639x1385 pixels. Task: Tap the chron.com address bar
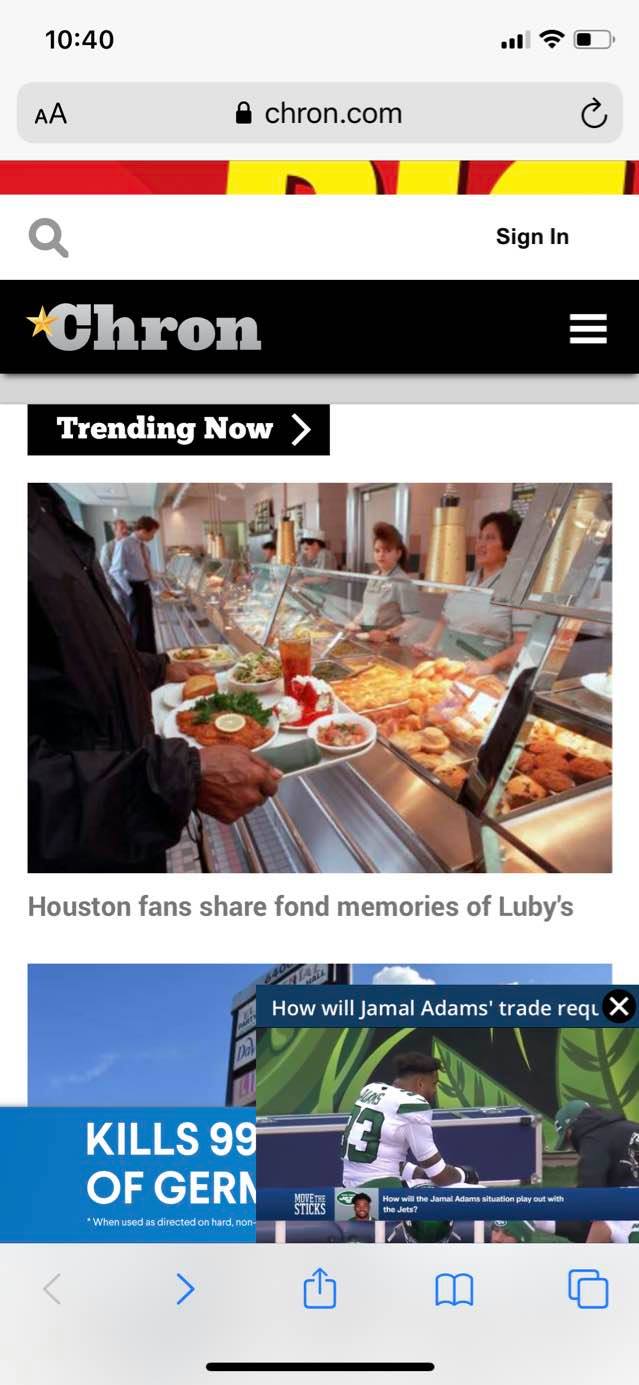coord(320,114)
